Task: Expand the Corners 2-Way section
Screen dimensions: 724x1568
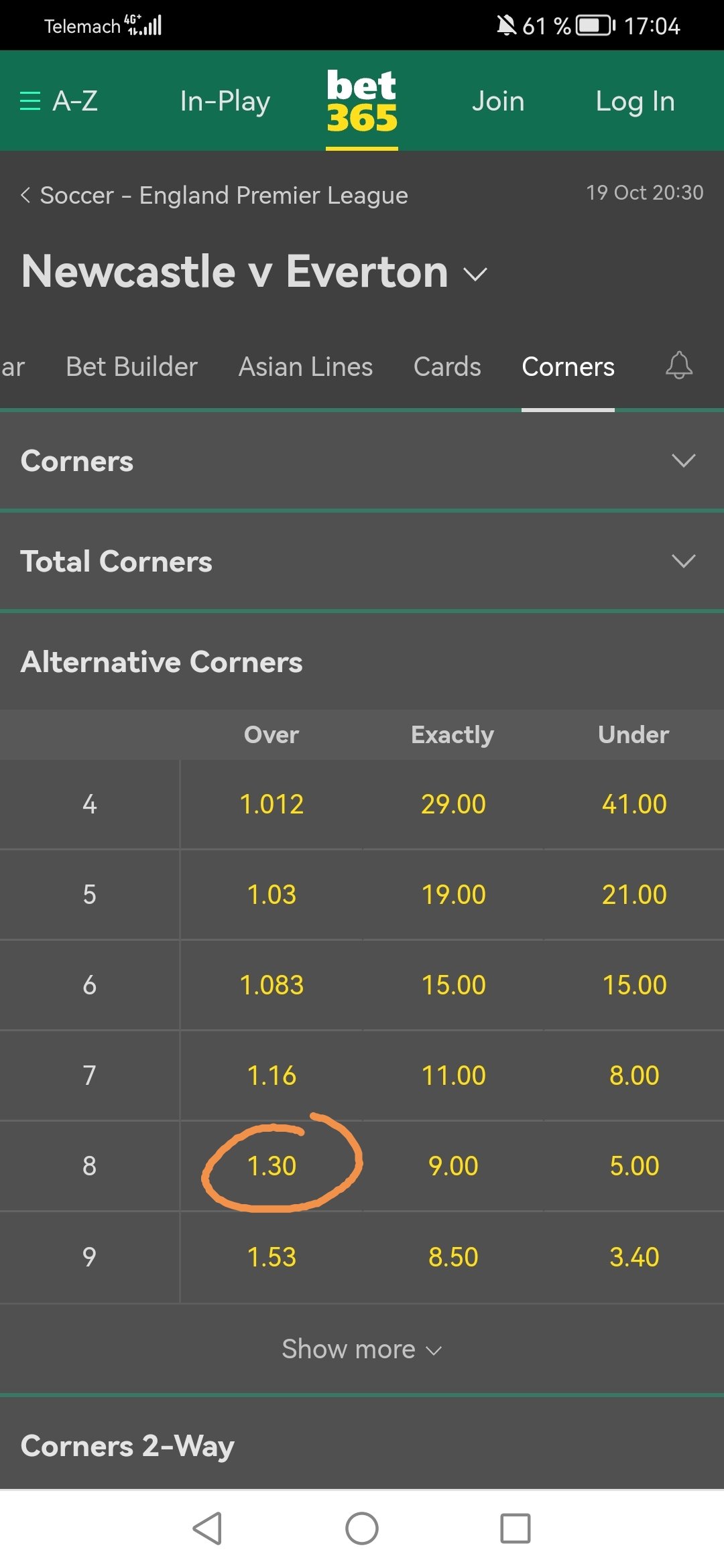Action: (362, 1445)
